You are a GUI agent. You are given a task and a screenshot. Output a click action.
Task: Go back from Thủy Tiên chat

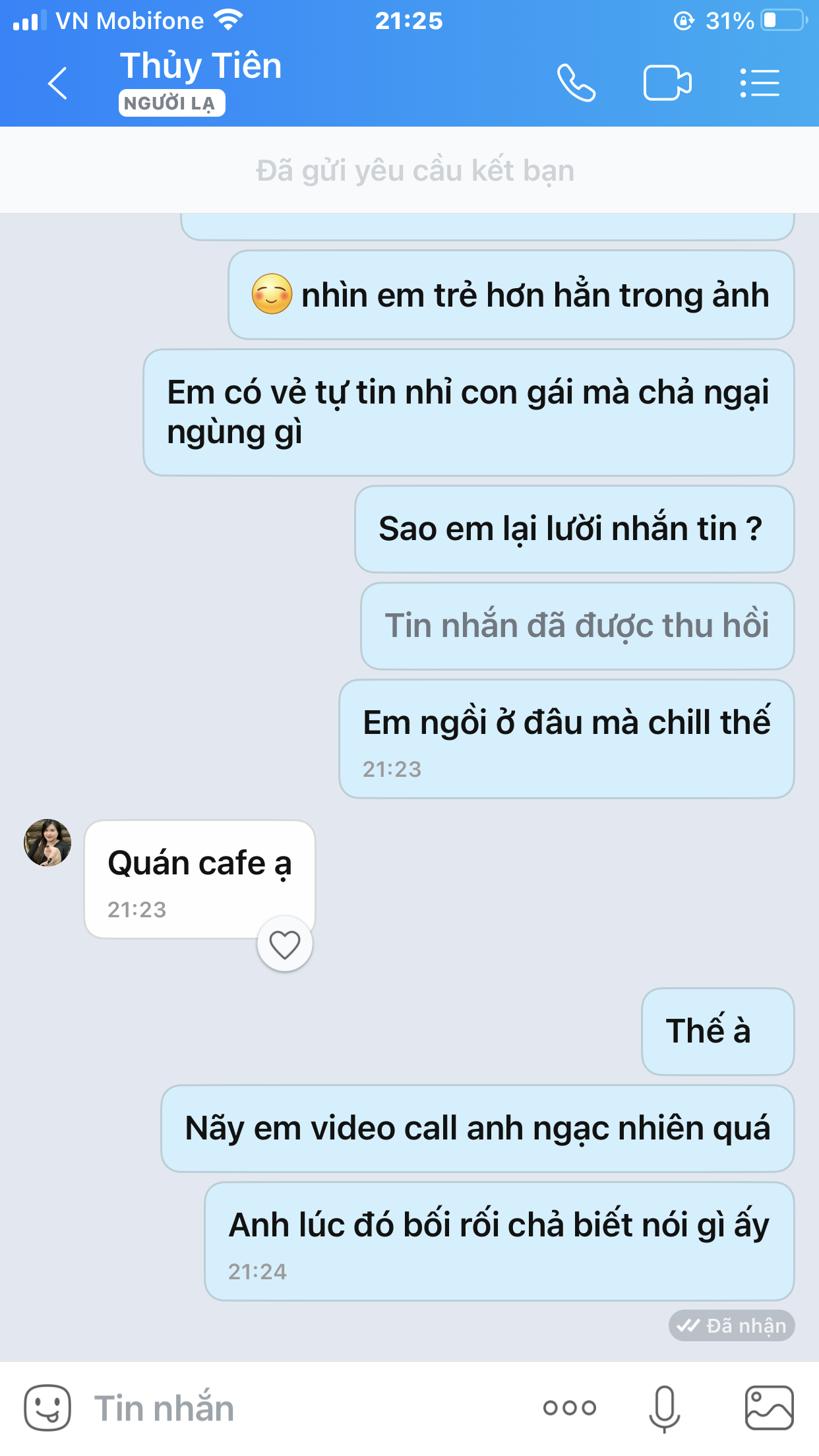58,83
